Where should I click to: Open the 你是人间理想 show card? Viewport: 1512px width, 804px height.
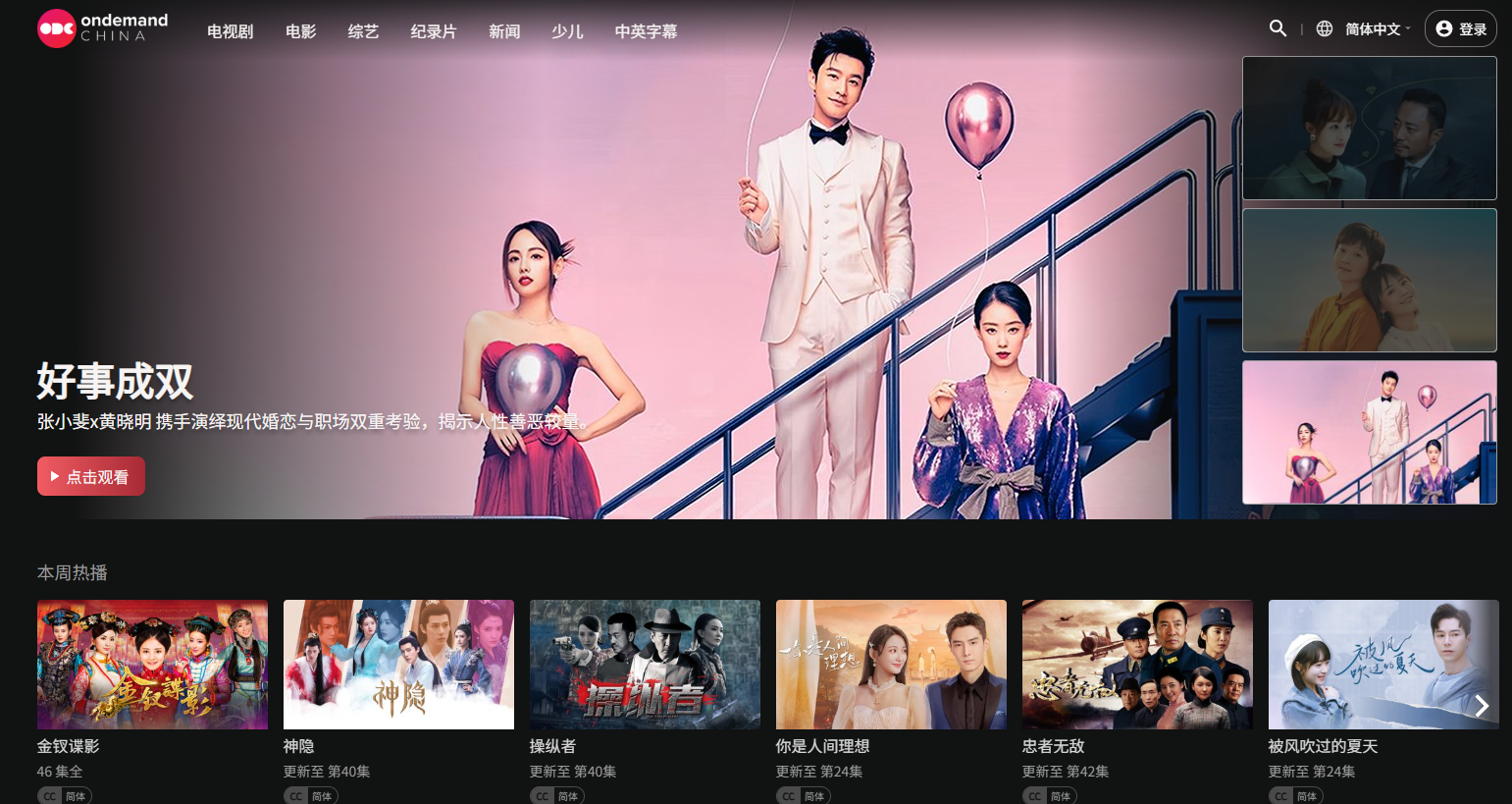pyautogui.click(x=891, y=665)
